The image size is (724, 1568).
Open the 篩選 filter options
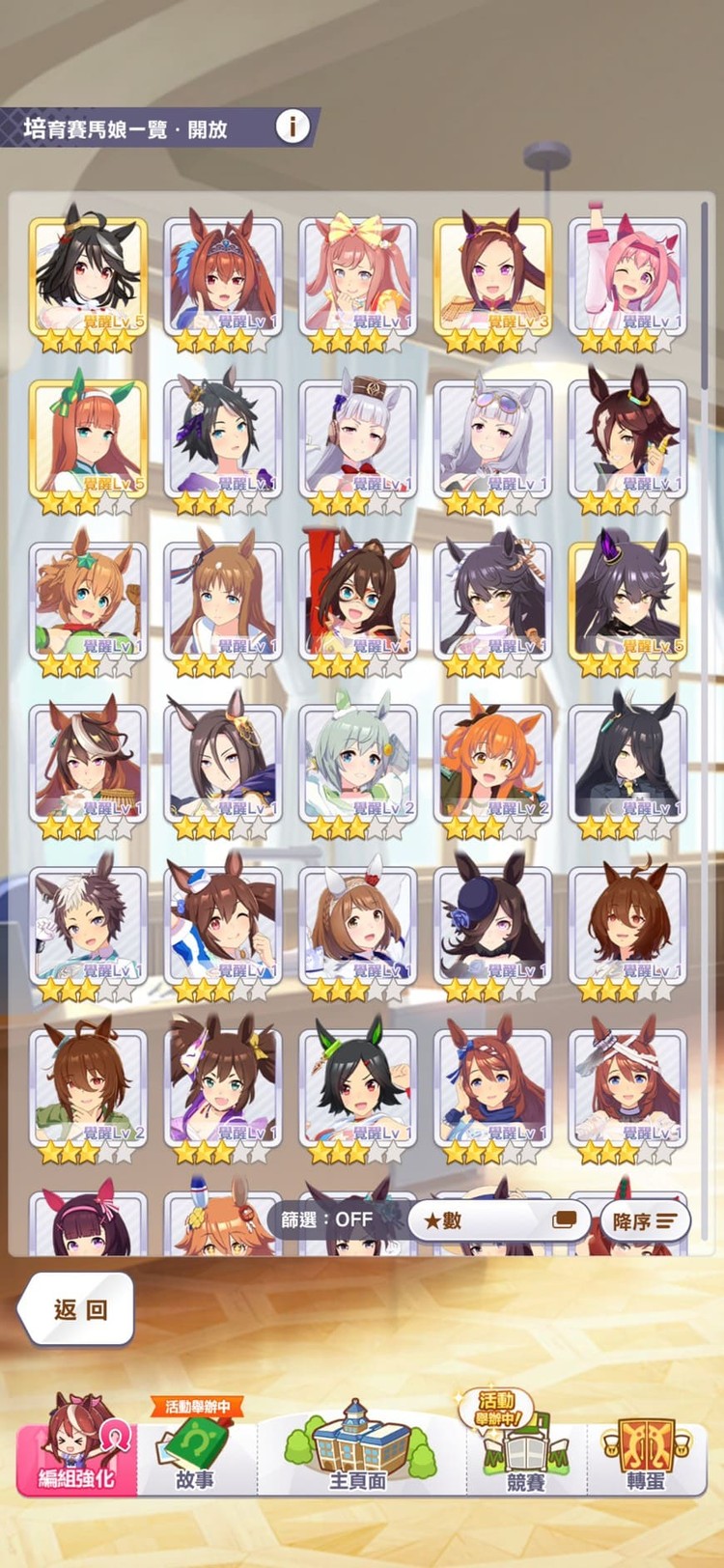[328, 1219]
